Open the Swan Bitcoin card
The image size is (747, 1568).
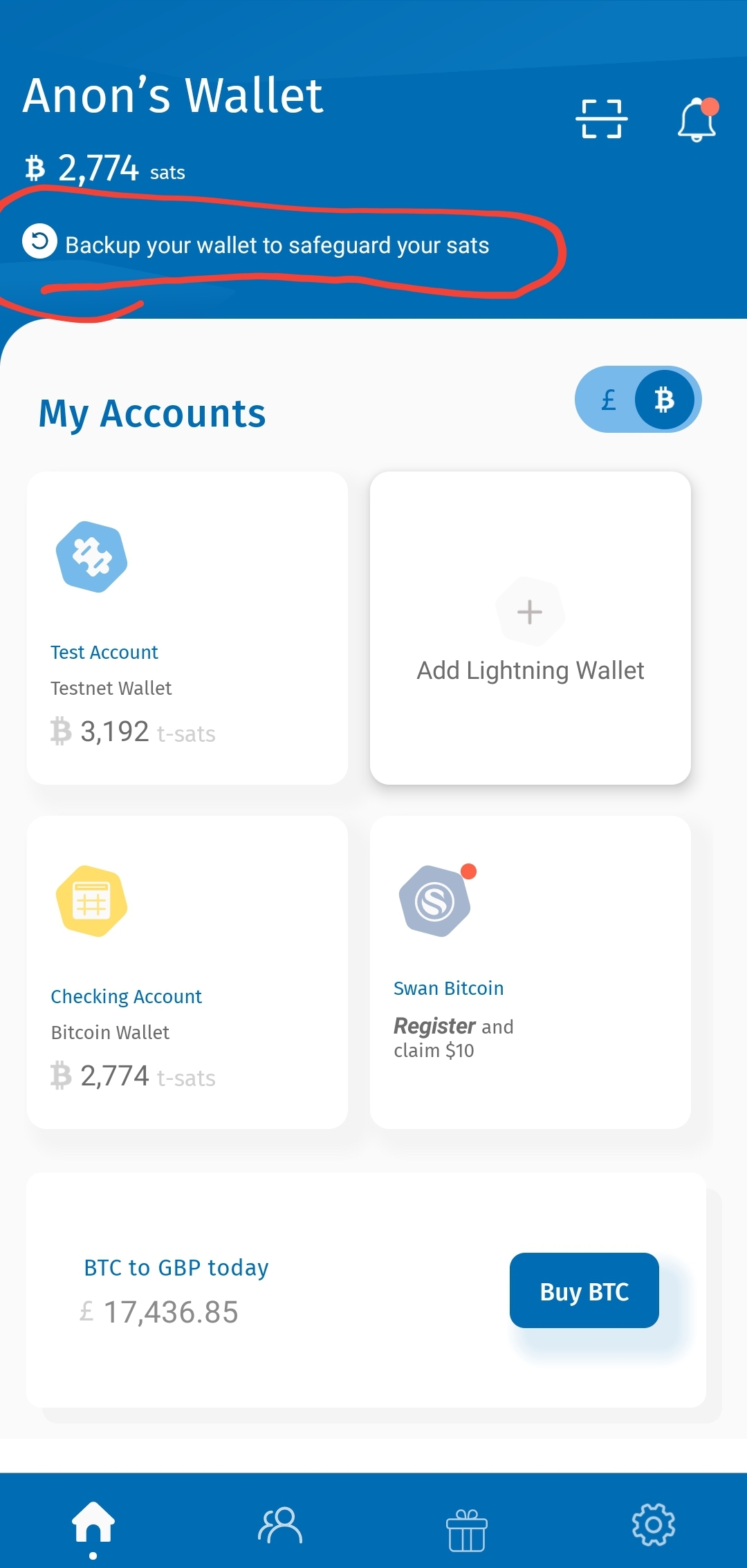coord(530,972)
